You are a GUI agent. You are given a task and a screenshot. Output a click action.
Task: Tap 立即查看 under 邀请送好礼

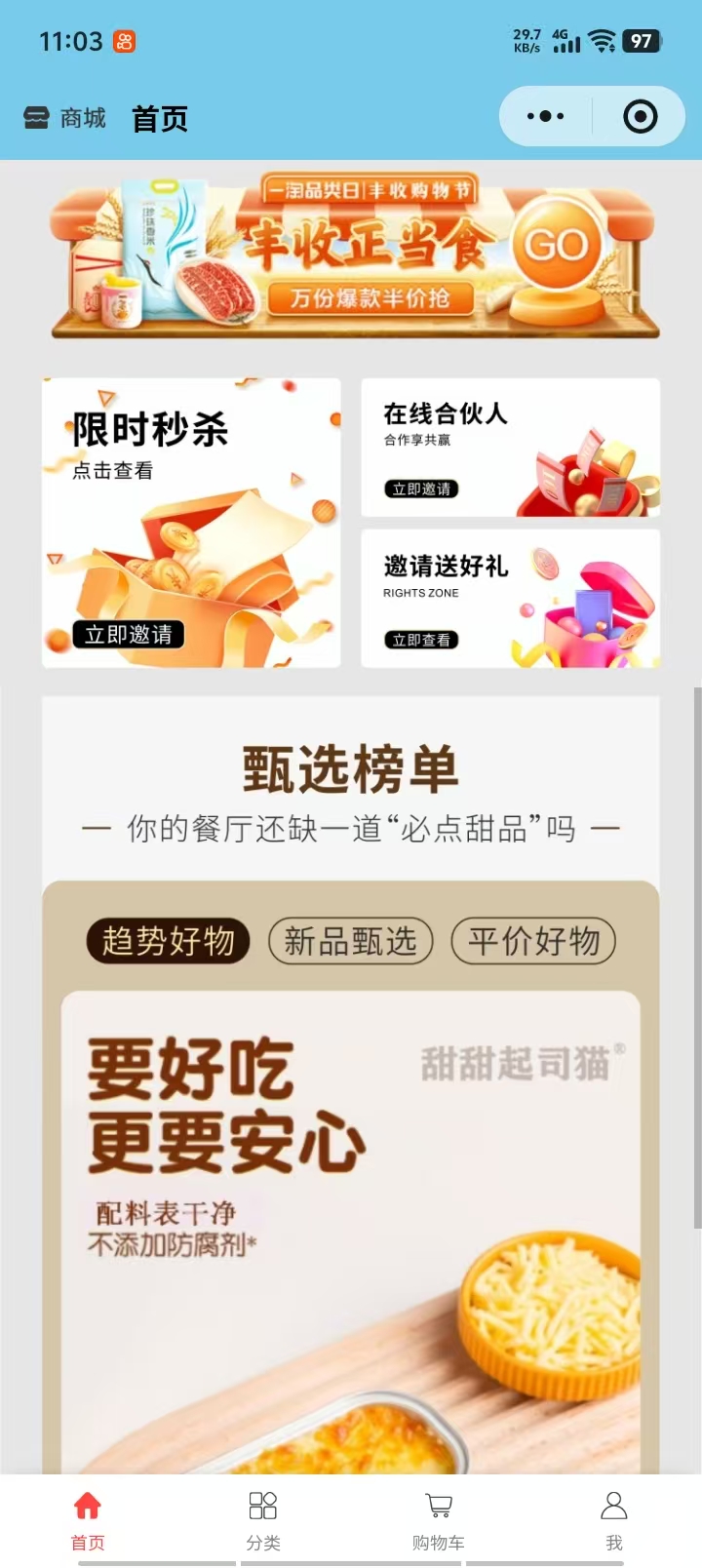point(421,640)
